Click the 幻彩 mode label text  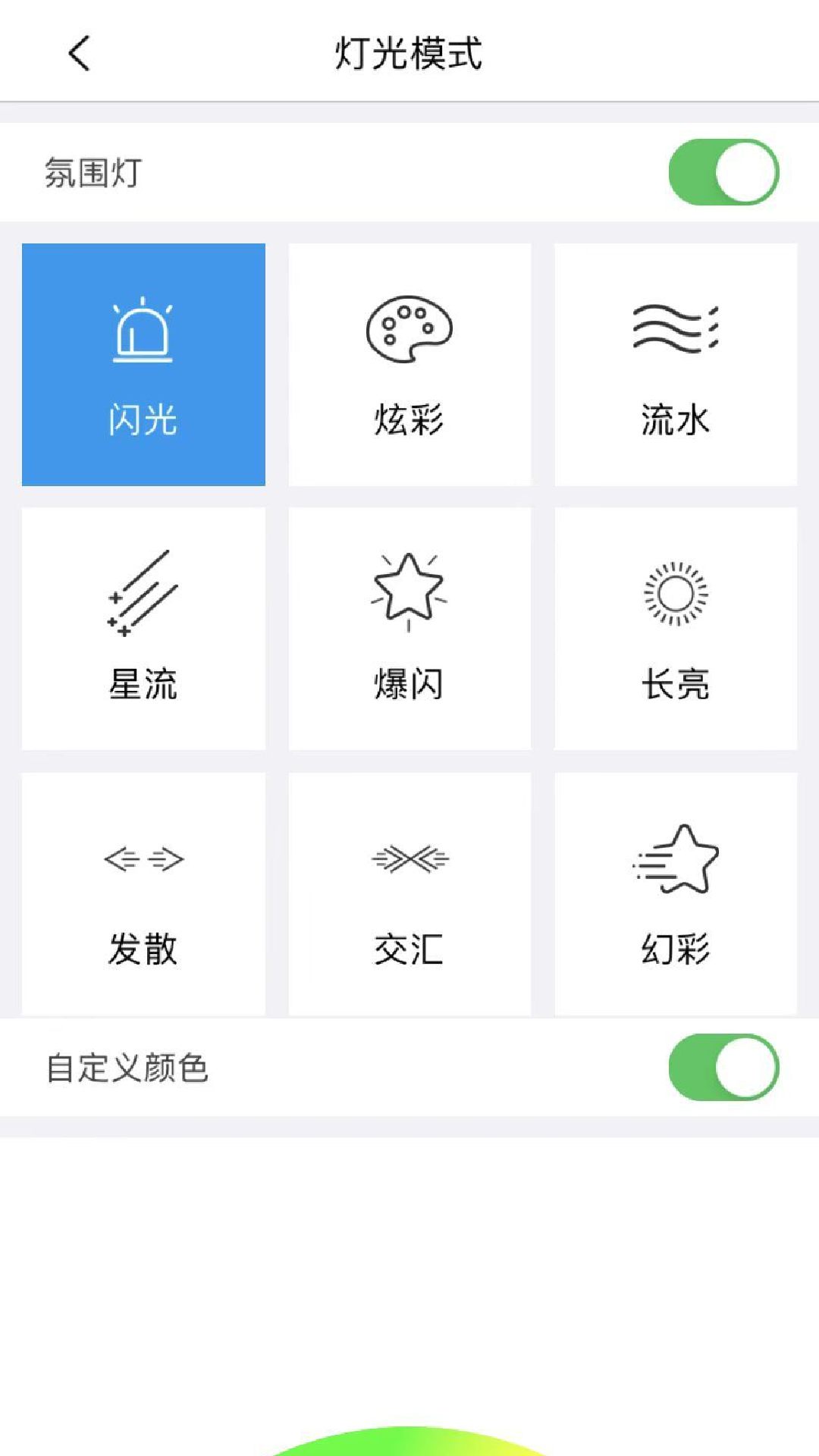[x=675, y=949]
